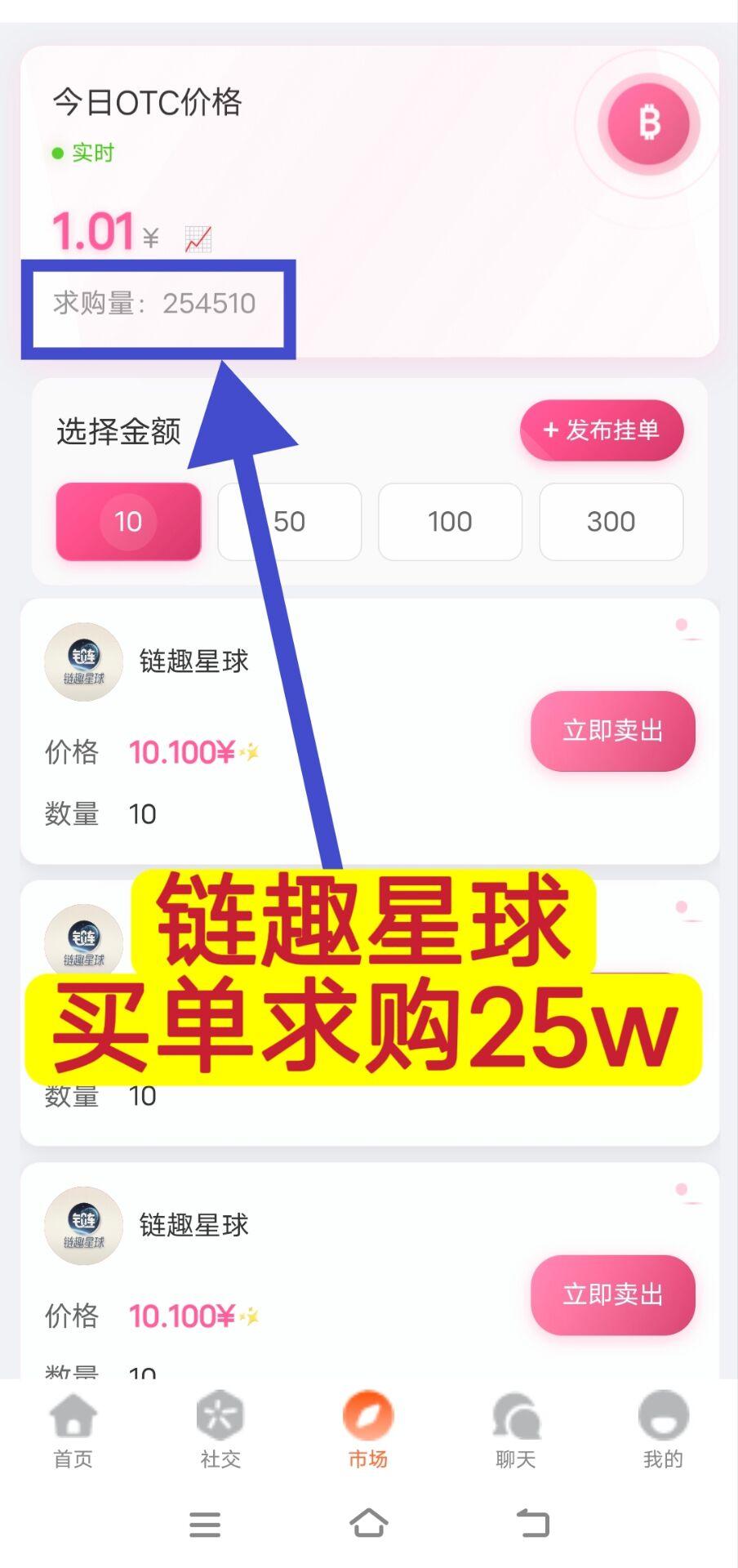Switch to the 社交 tab
The height and width of the screenshot is (1568, 738).
coord(220,1430)
